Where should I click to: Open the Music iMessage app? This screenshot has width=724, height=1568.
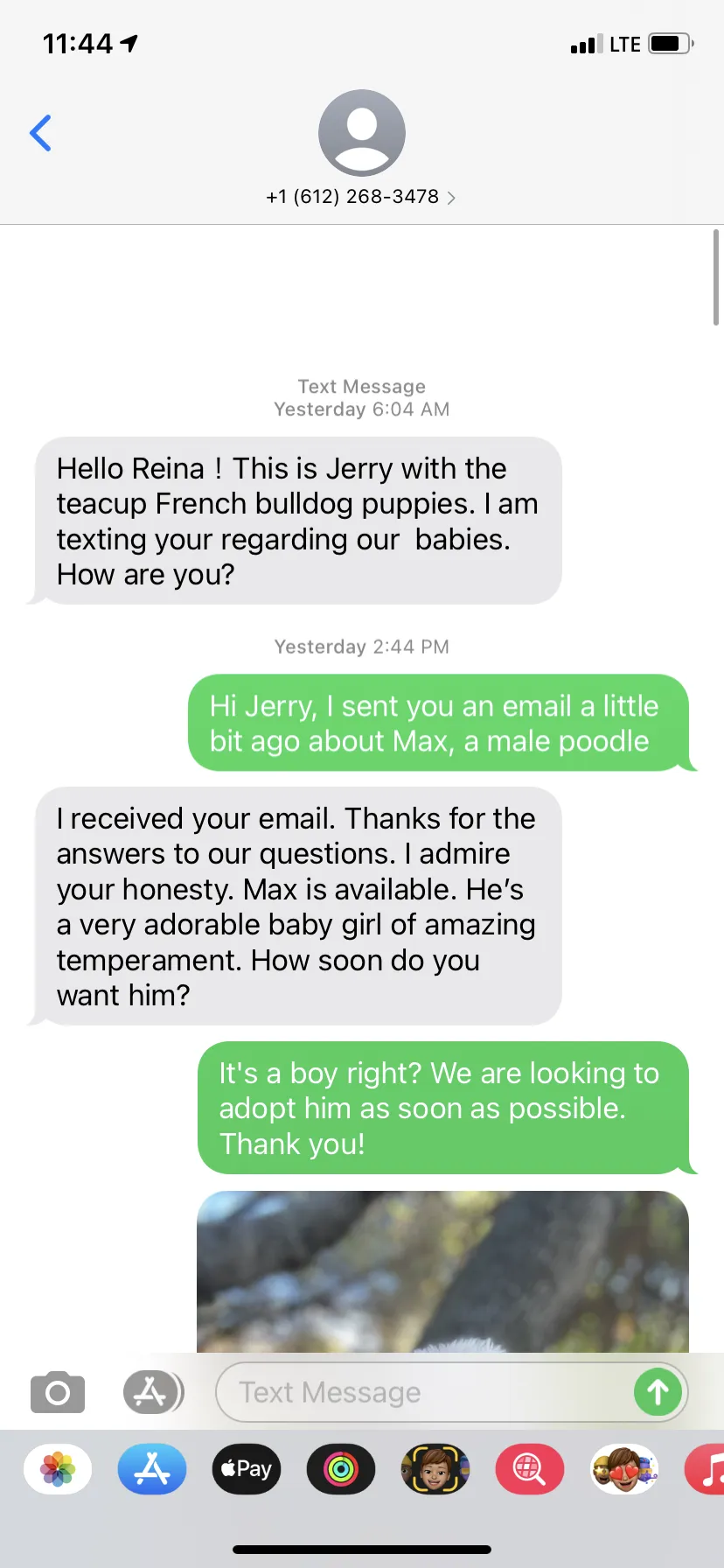(x=707, y=1469)
